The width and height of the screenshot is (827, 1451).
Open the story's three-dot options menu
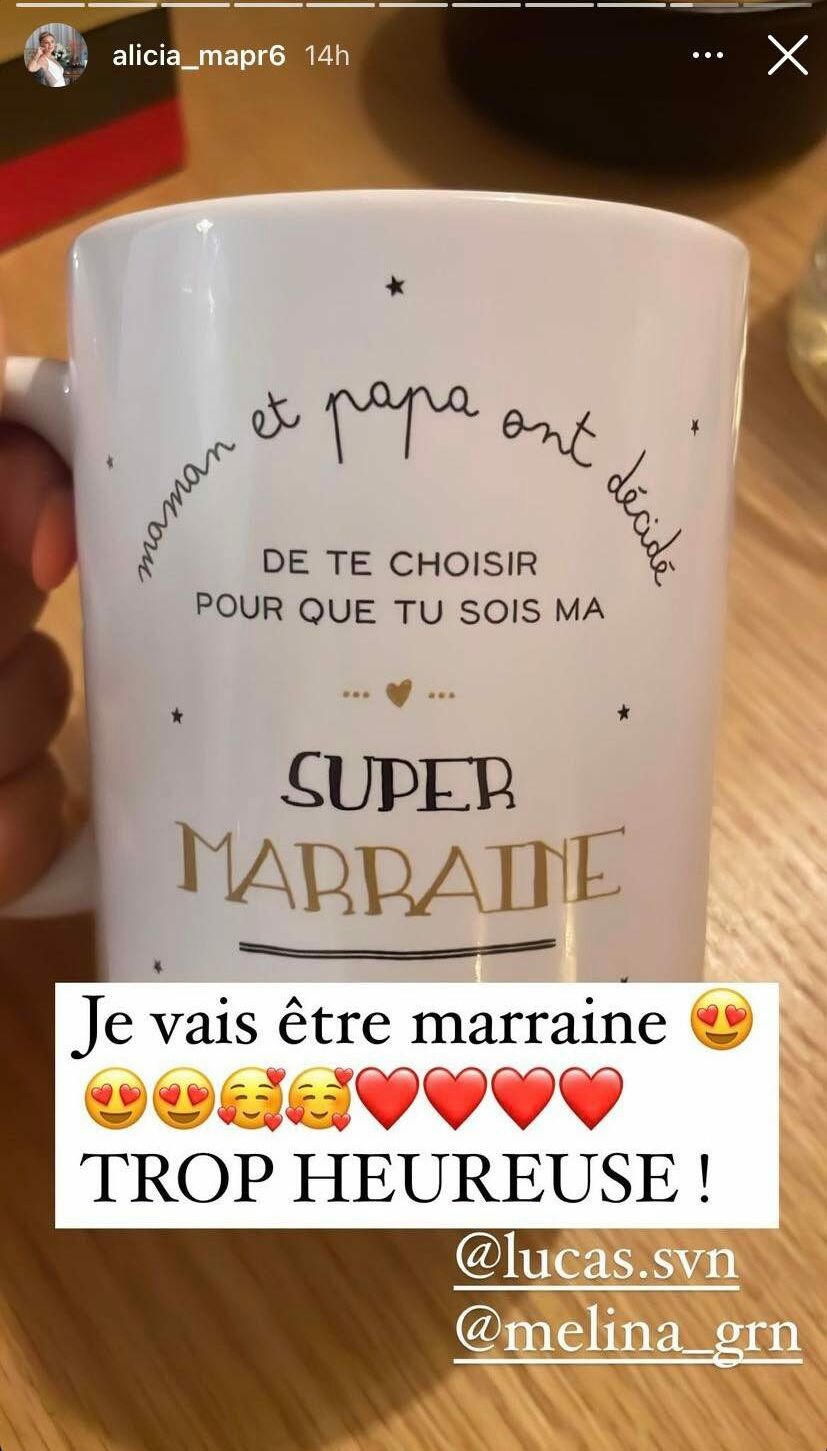[708, 56]
